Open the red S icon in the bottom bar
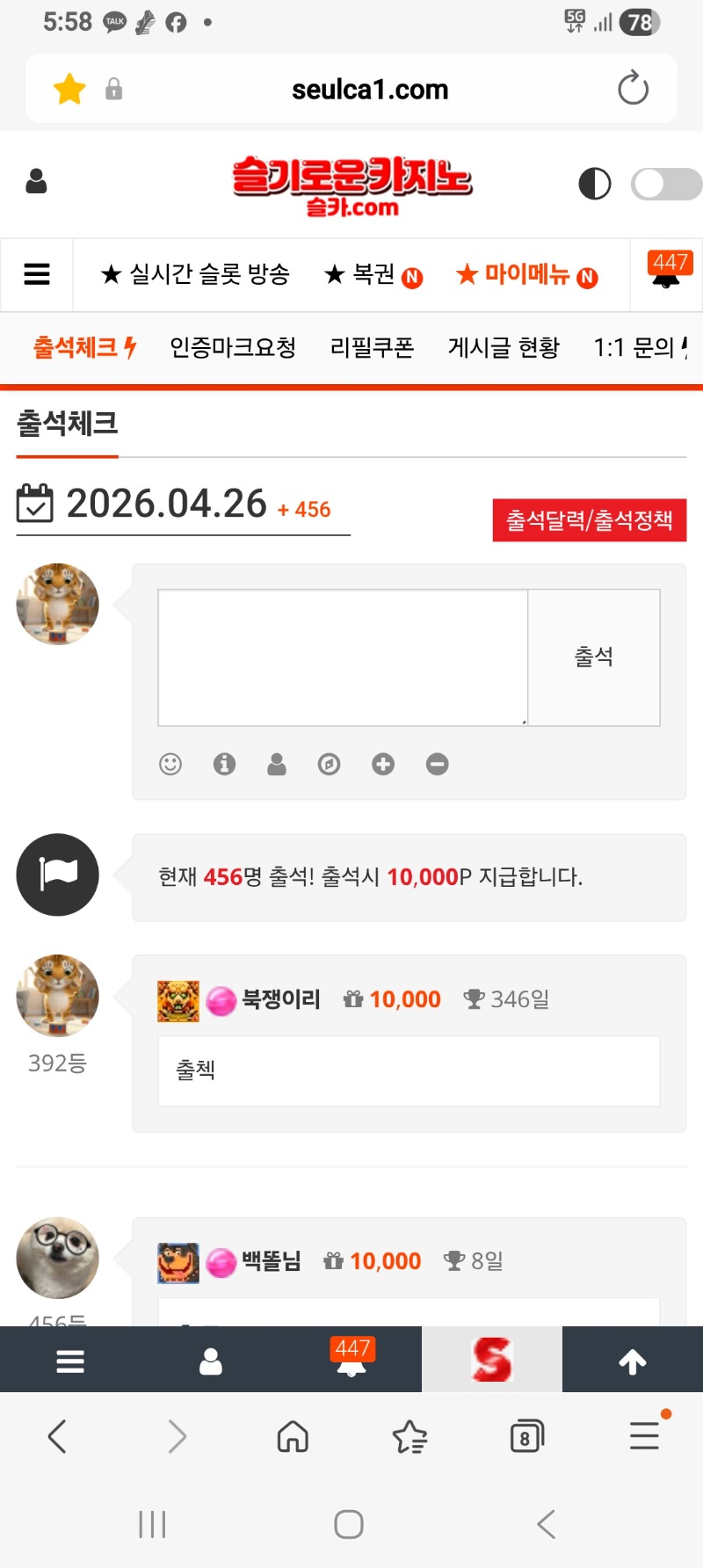The image size is (703, 1568). click(x=491, y=1360)
